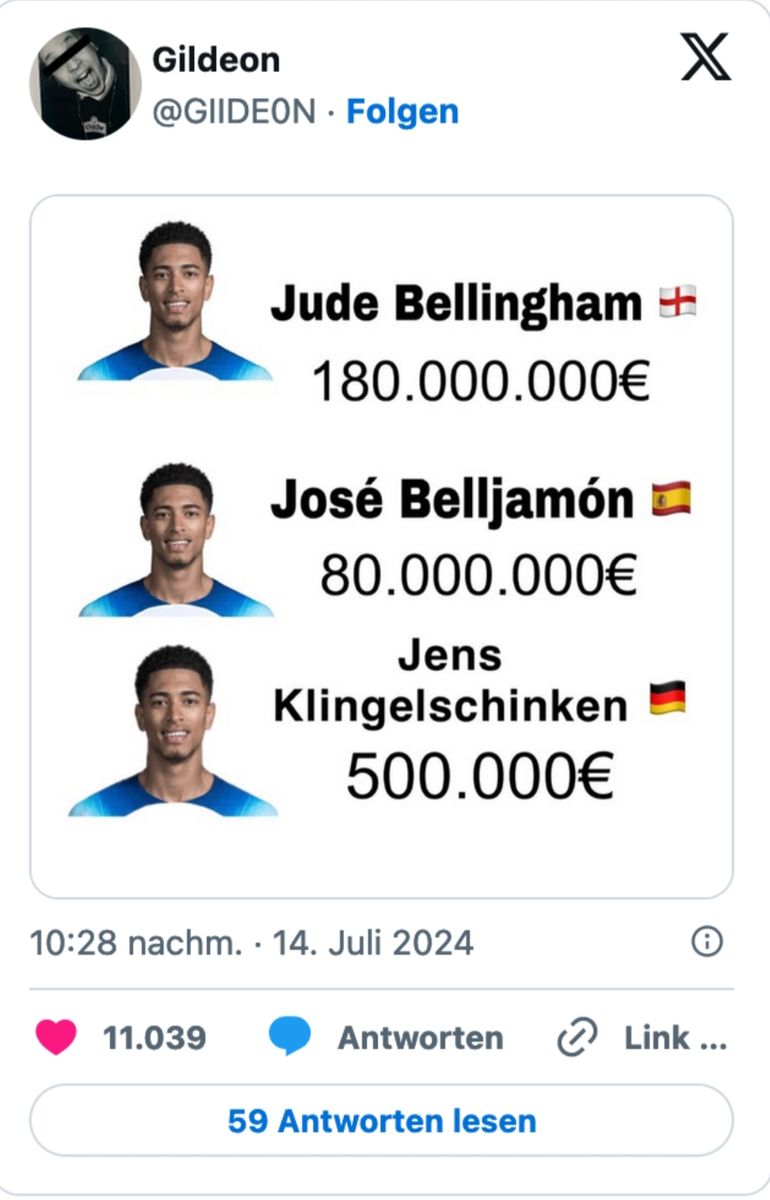This screenshot has width=770, height=1200.
Task: Tap Antworten to reply to the tweet
Action: click(386, 1037)
